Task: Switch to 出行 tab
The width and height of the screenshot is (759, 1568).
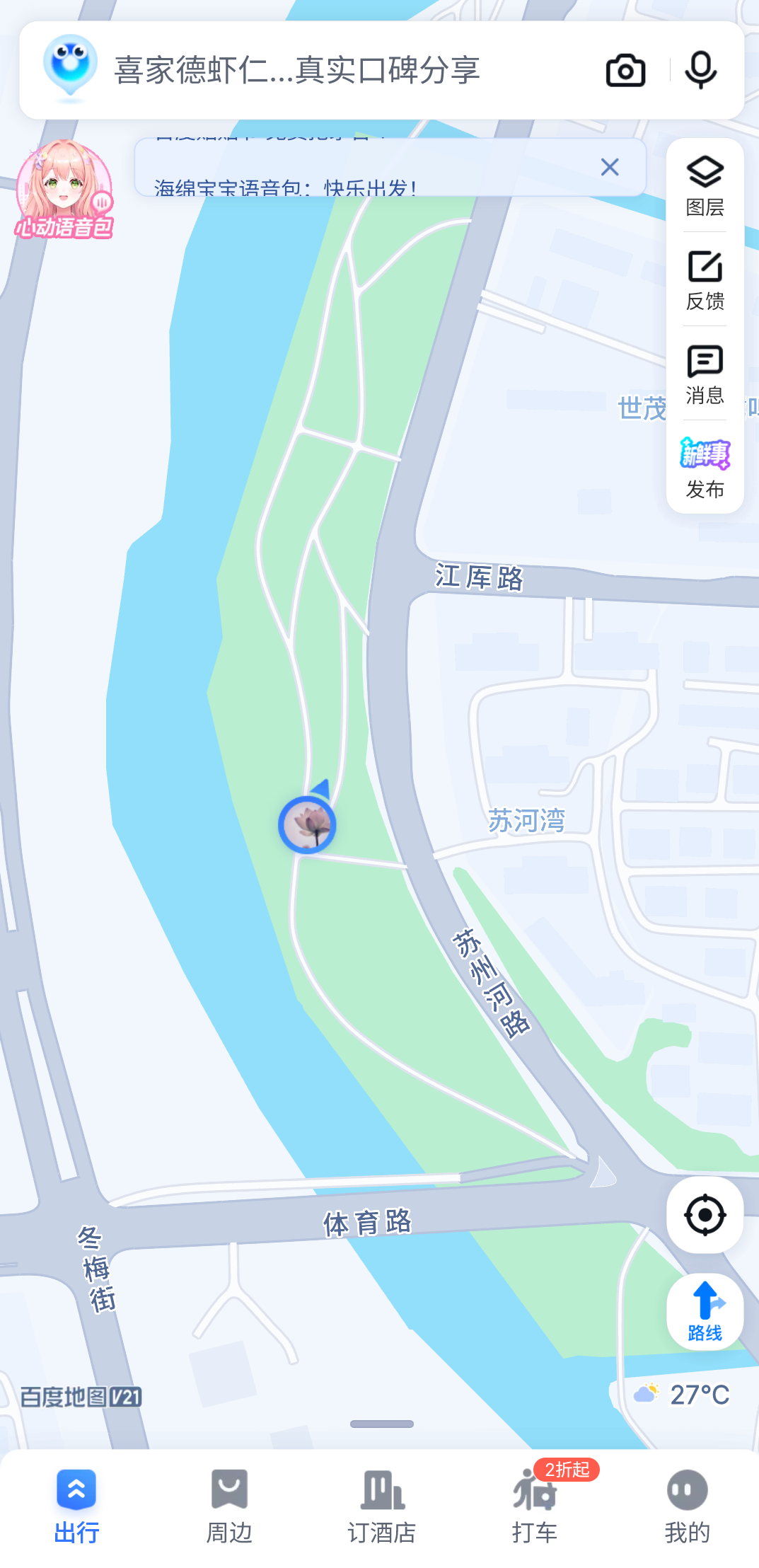Action: [x=76, y=1505]
